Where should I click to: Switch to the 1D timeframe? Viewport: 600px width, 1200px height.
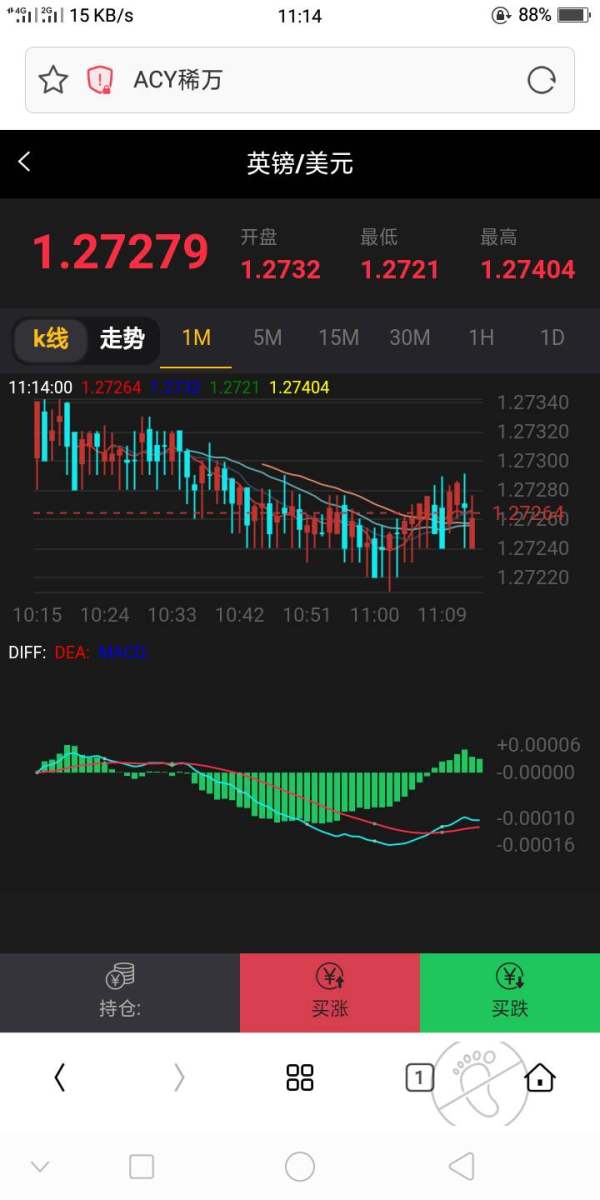coord(552,338)
